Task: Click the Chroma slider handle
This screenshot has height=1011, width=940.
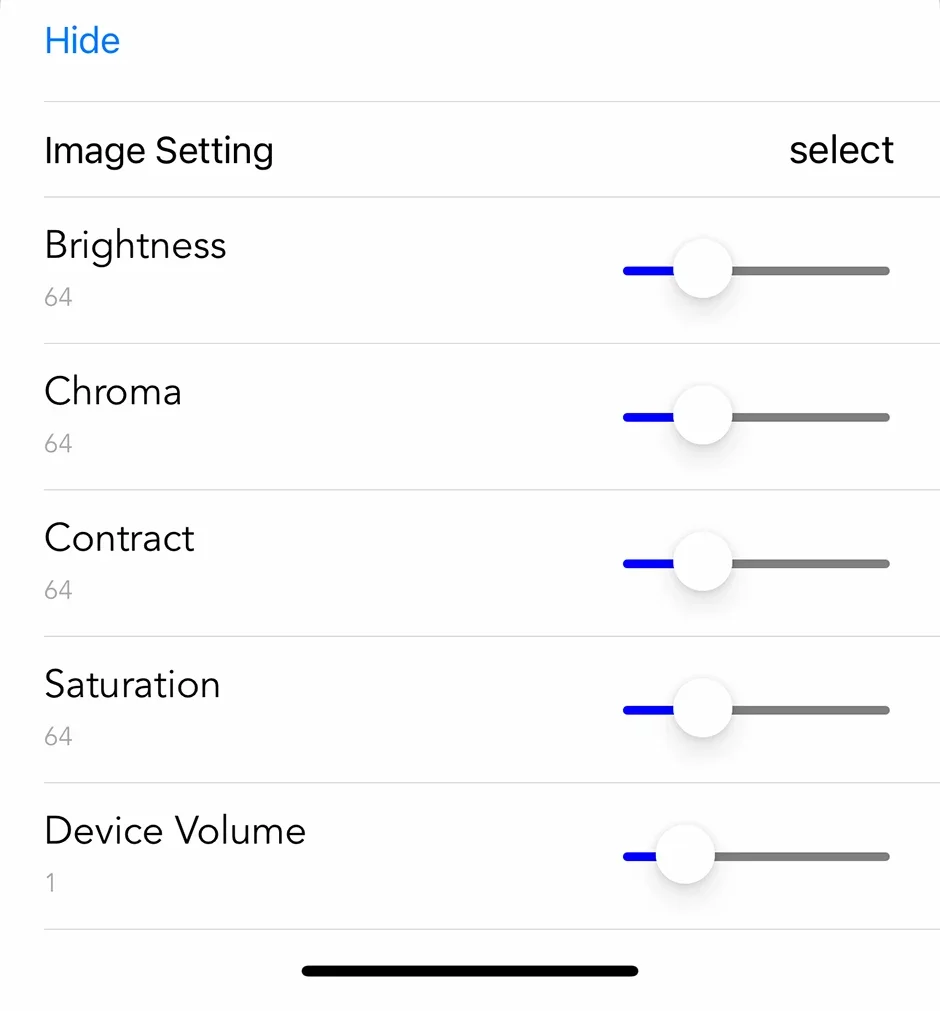Action: (x=702, y=416)
